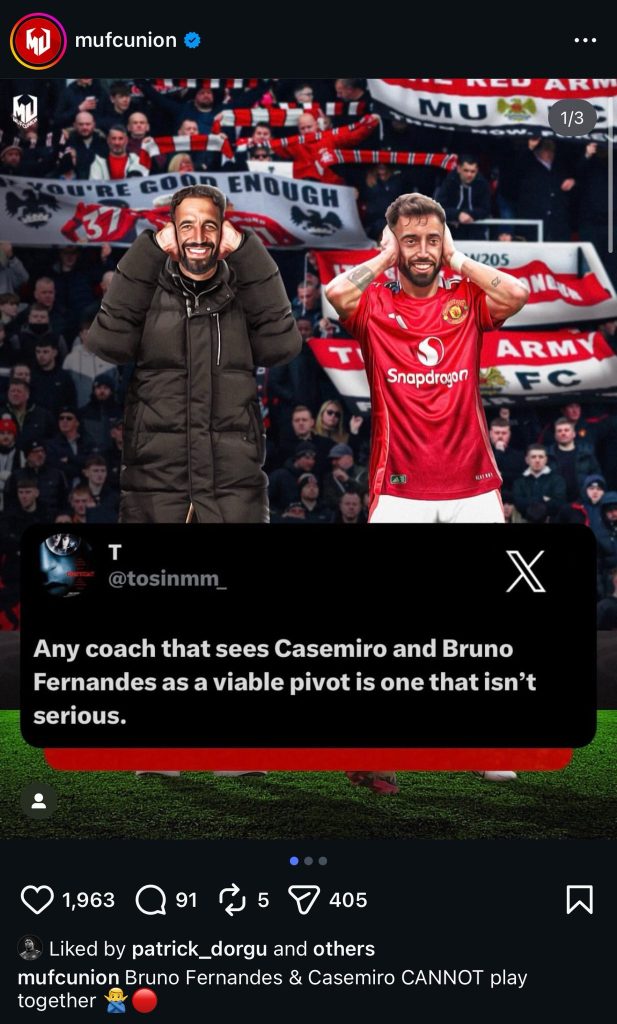Save the post with bookmark icon

579,900
